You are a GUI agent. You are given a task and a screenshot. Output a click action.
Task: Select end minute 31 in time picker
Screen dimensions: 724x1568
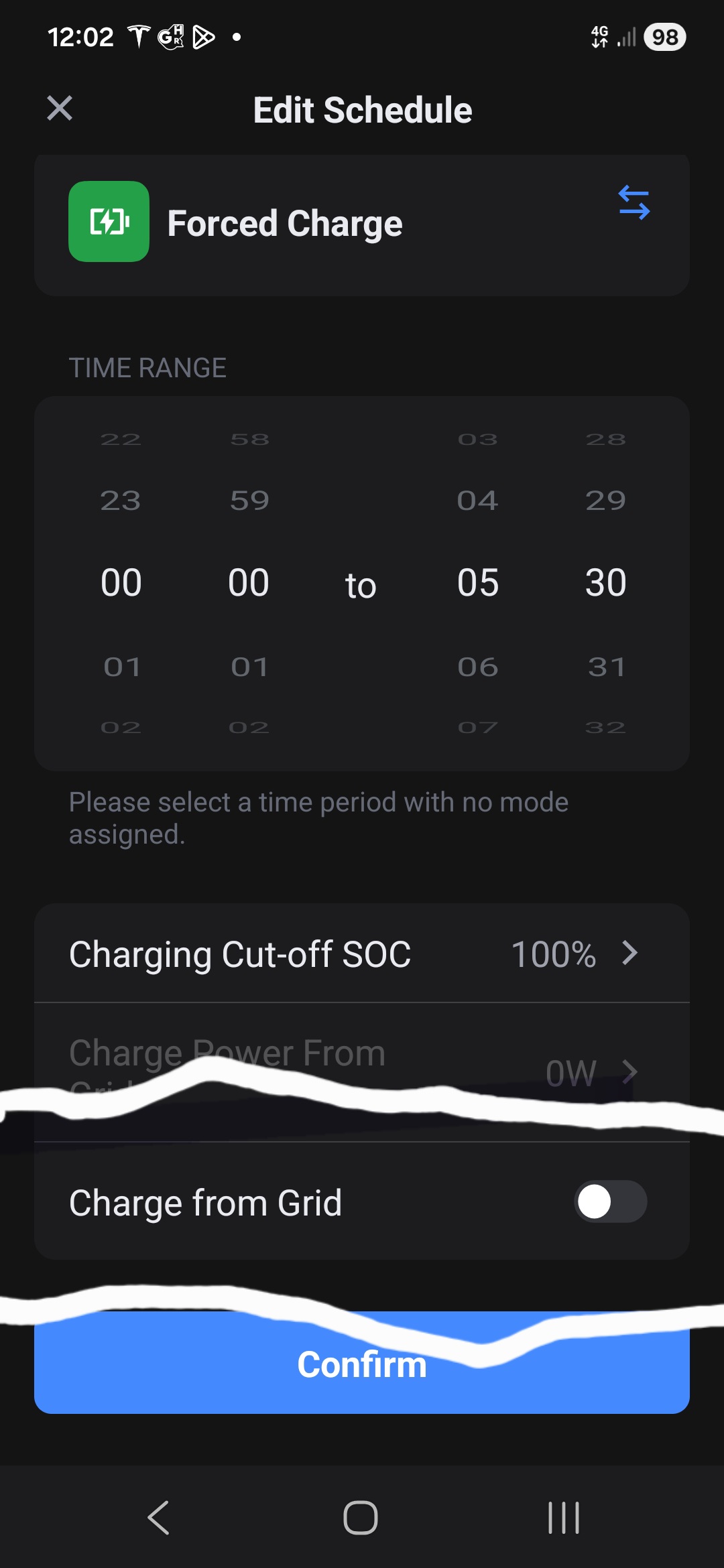coord(606,667)
